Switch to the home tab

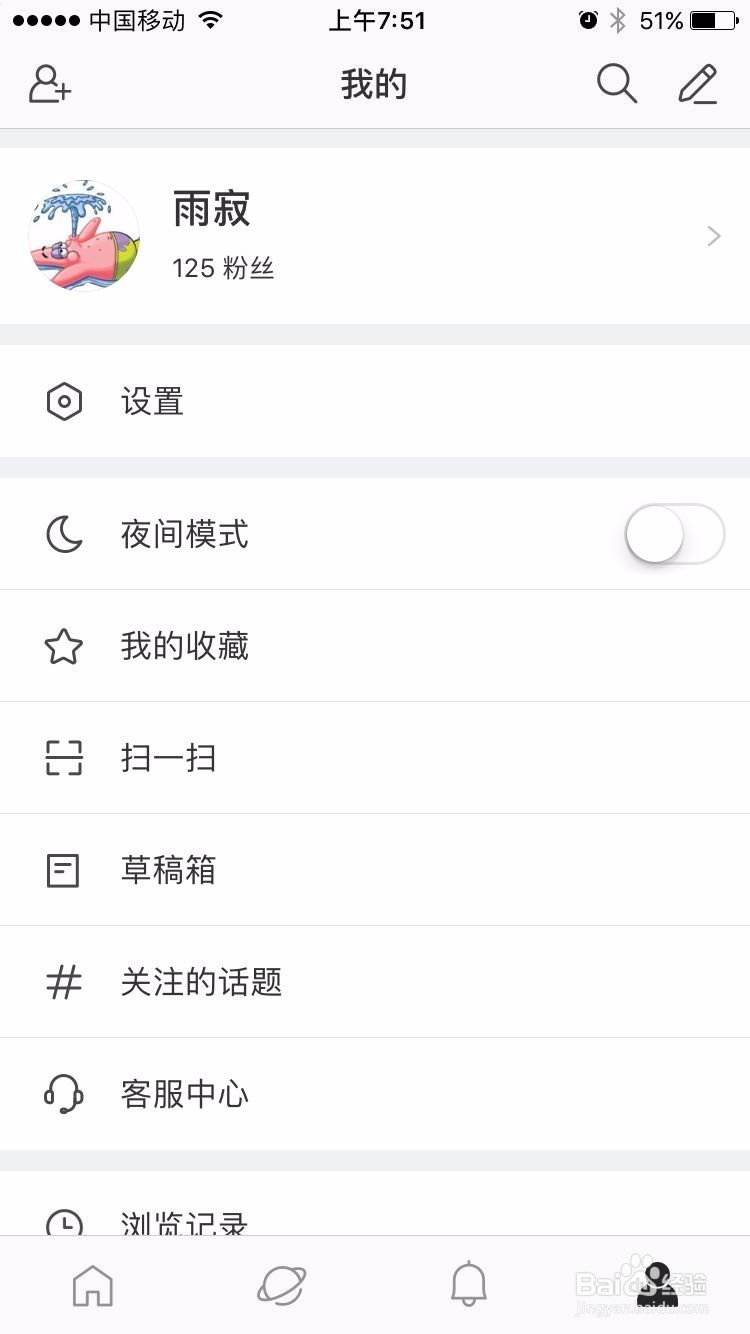pyautogui.click(x=92, y=1288)
